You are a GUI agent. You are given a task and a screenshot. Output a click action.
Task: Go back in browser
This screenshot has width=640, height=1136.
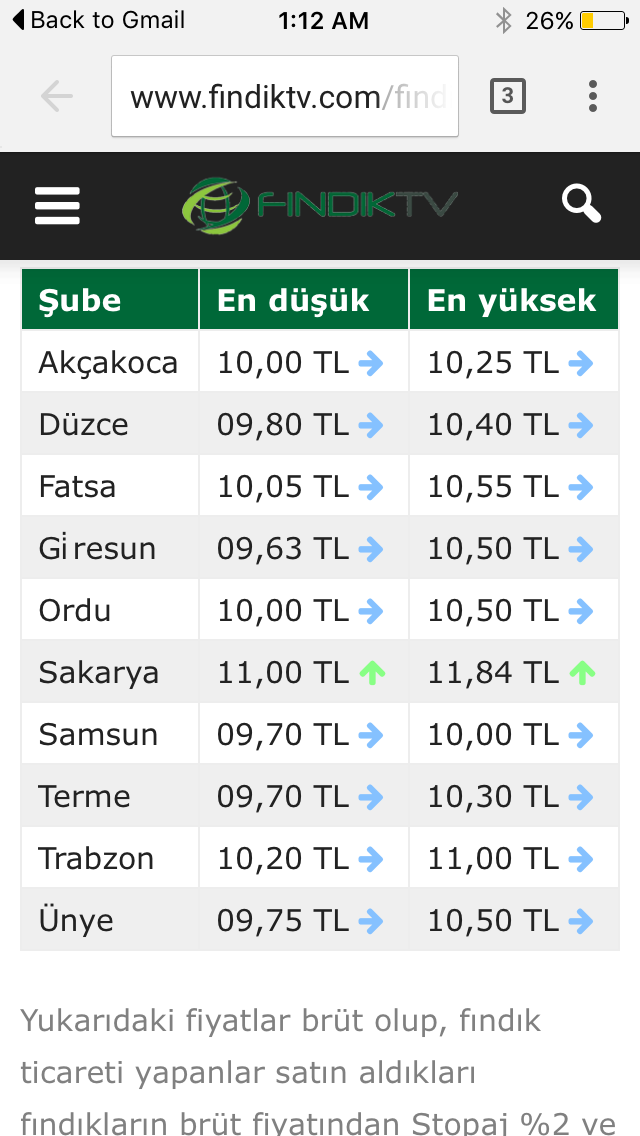57,96
